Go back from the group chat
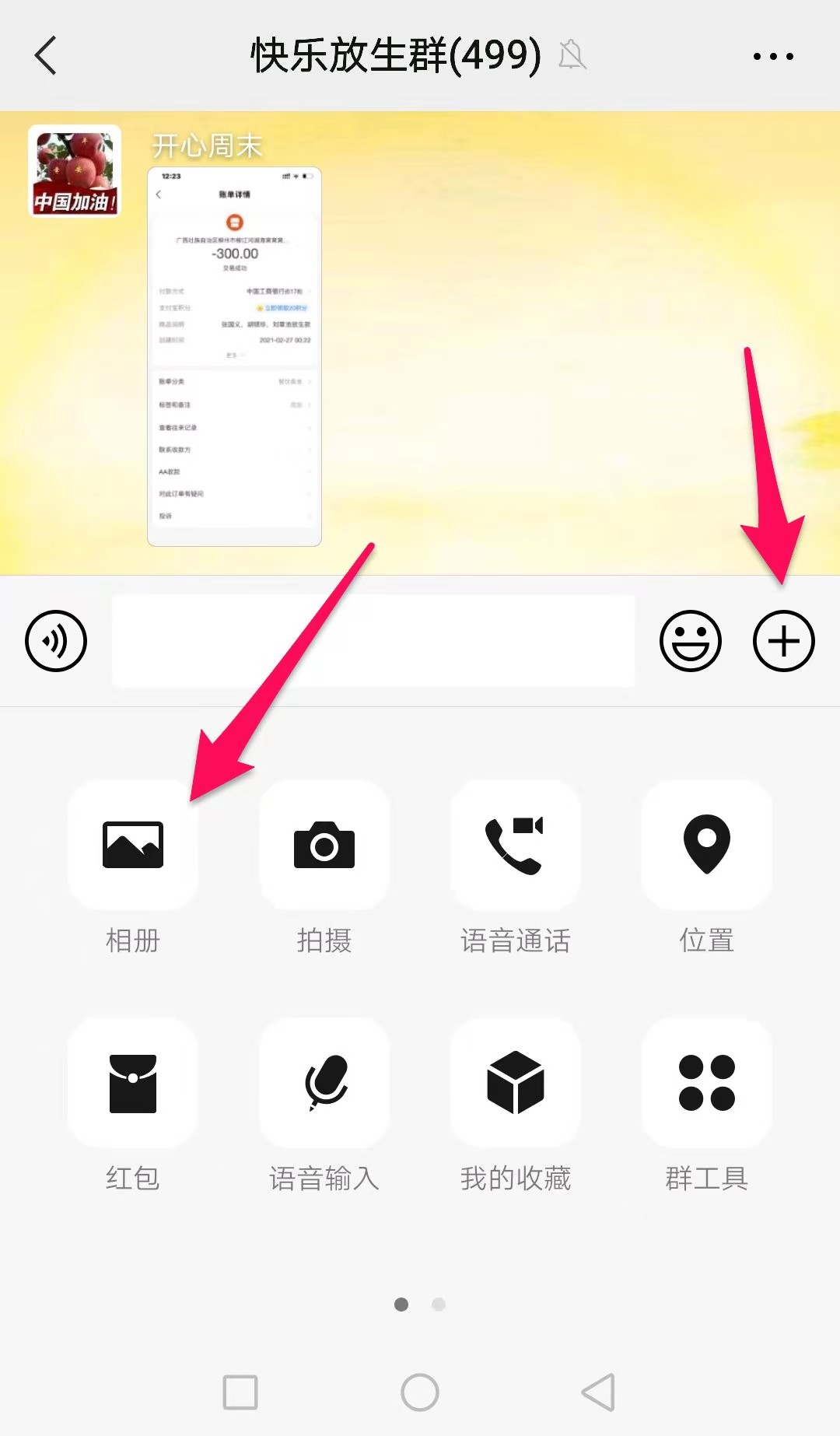The width and height of the screenshot is (840, 1436). [47, 56]
